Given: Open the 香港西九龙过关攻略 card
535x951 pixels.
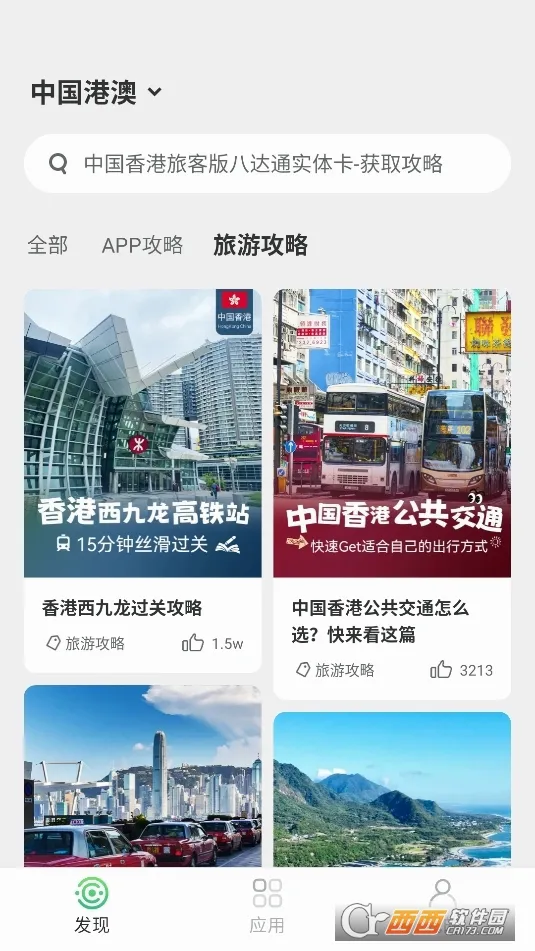Looking at the screenshot, I should coord(143,480).
